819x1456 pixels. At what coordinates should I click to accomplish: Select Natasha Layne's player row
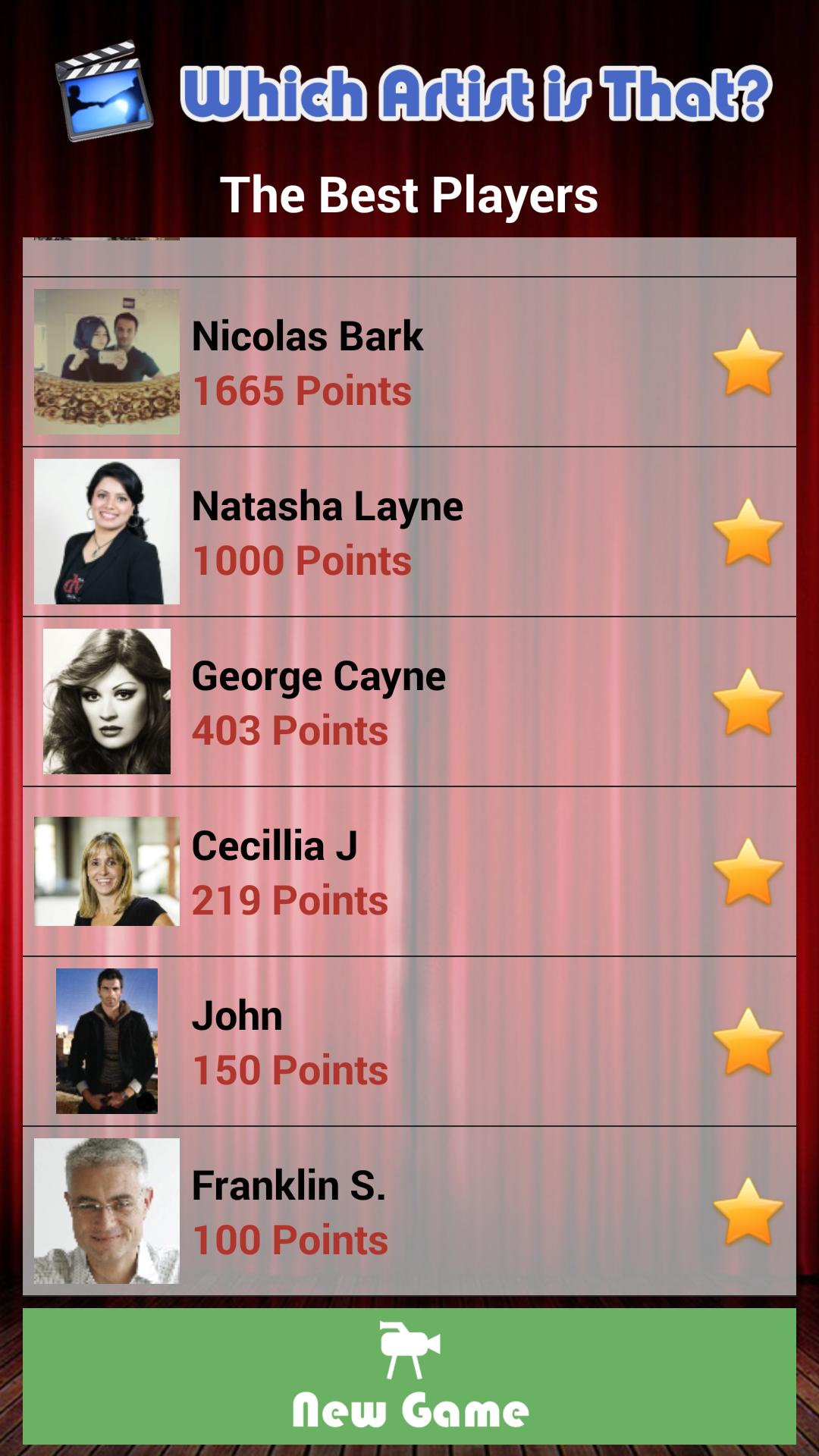[409, 532]
